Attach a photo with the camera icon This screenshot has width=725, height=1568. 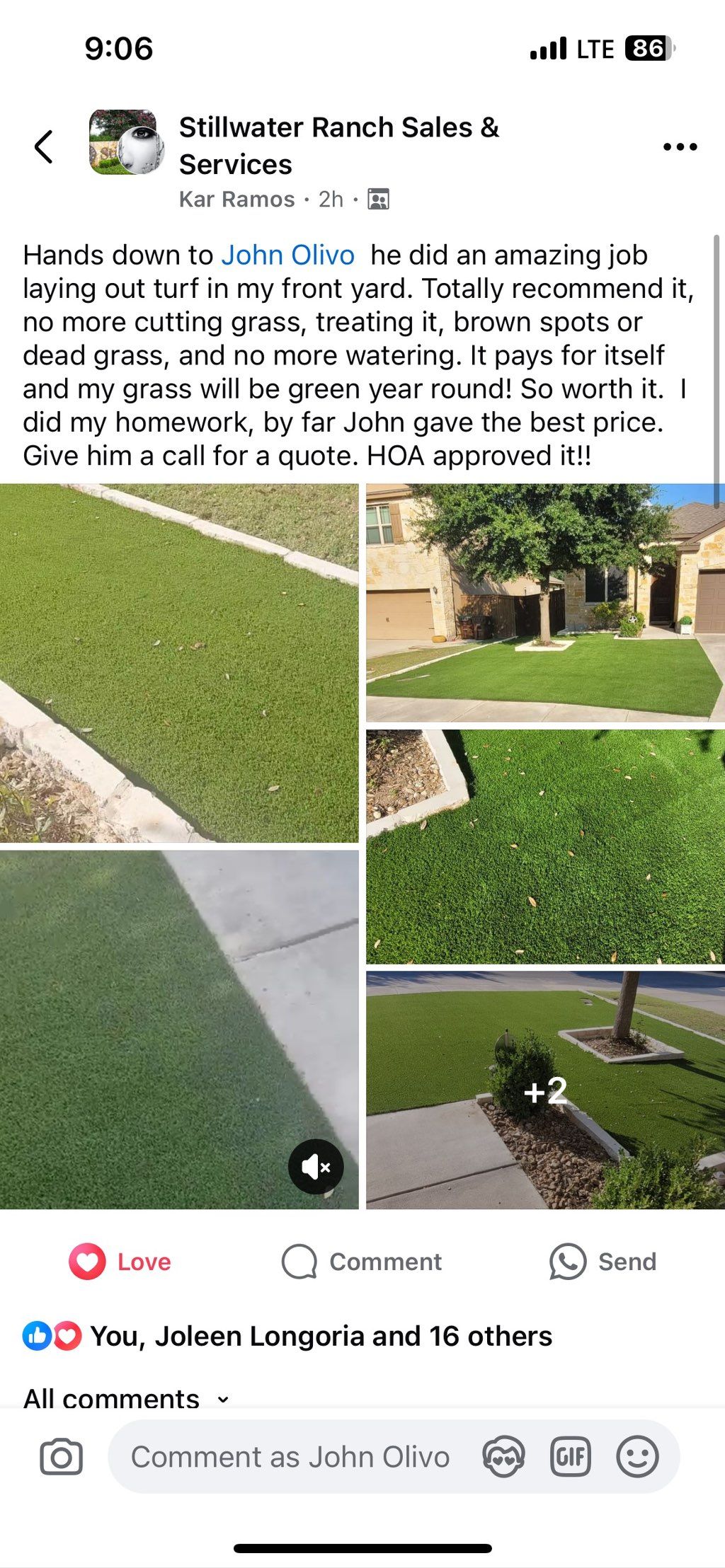(x=62, y=1457)
